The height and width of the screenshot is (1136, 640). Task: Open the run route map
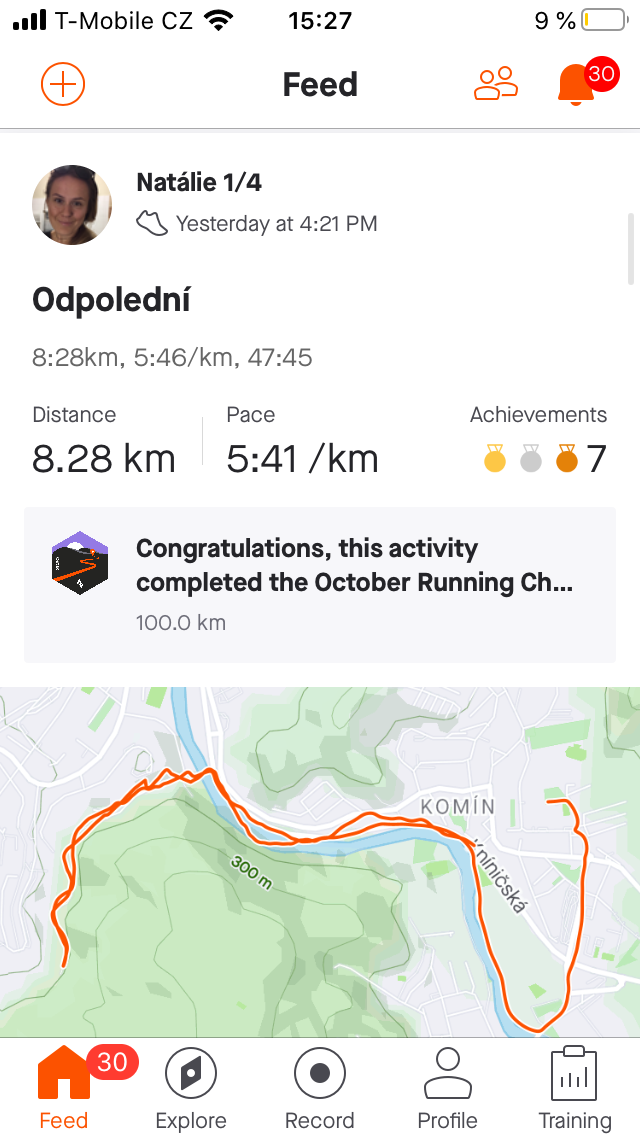pos(320,862)
